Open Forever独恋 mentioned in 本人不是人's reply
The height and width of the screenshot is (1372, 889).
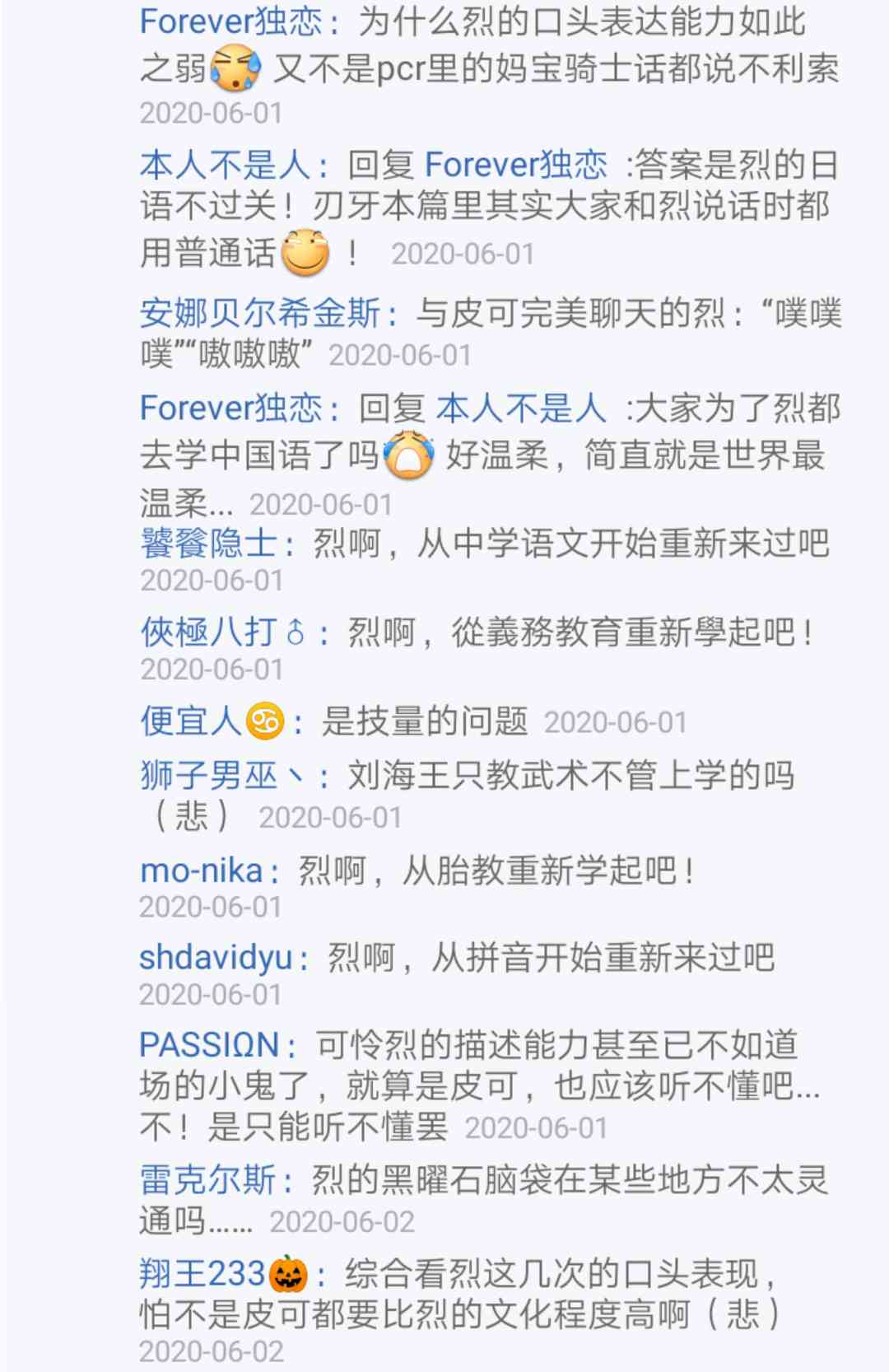pos(516,166)
